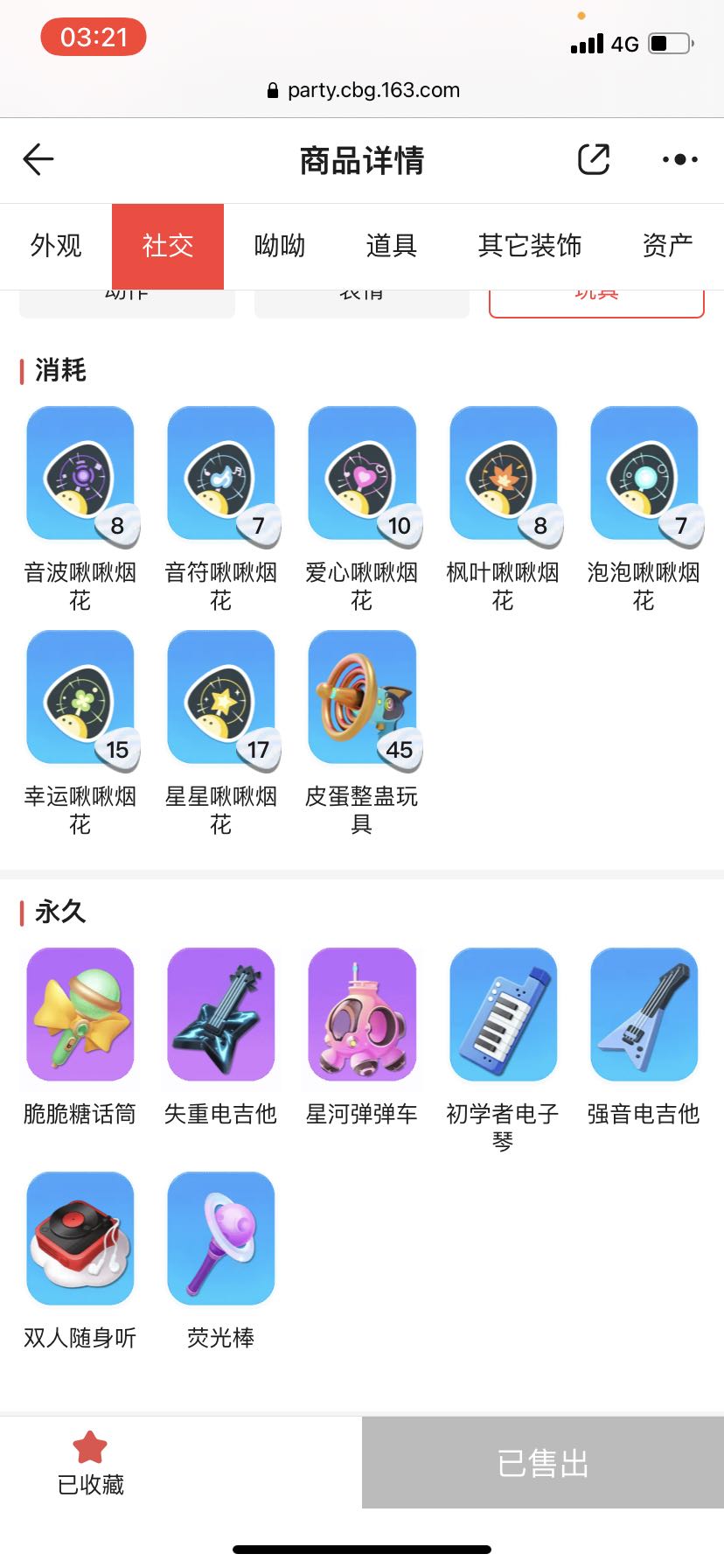This screenshot has width=724, height=1568.
Task: Switch to the 外观 tab
Action: [x=56, y=246]
